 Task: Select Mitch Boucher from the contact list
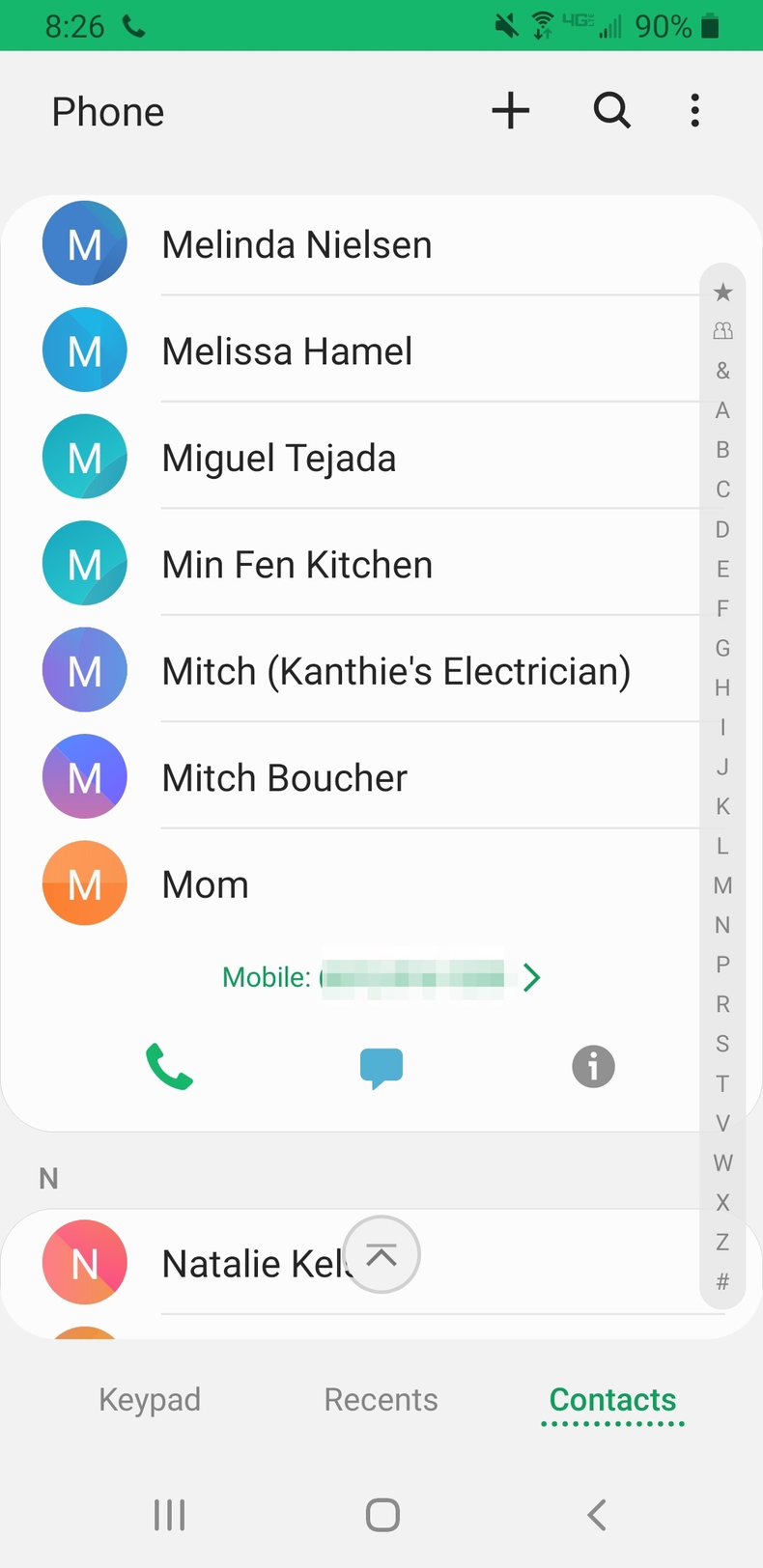(x=285, y=776)
